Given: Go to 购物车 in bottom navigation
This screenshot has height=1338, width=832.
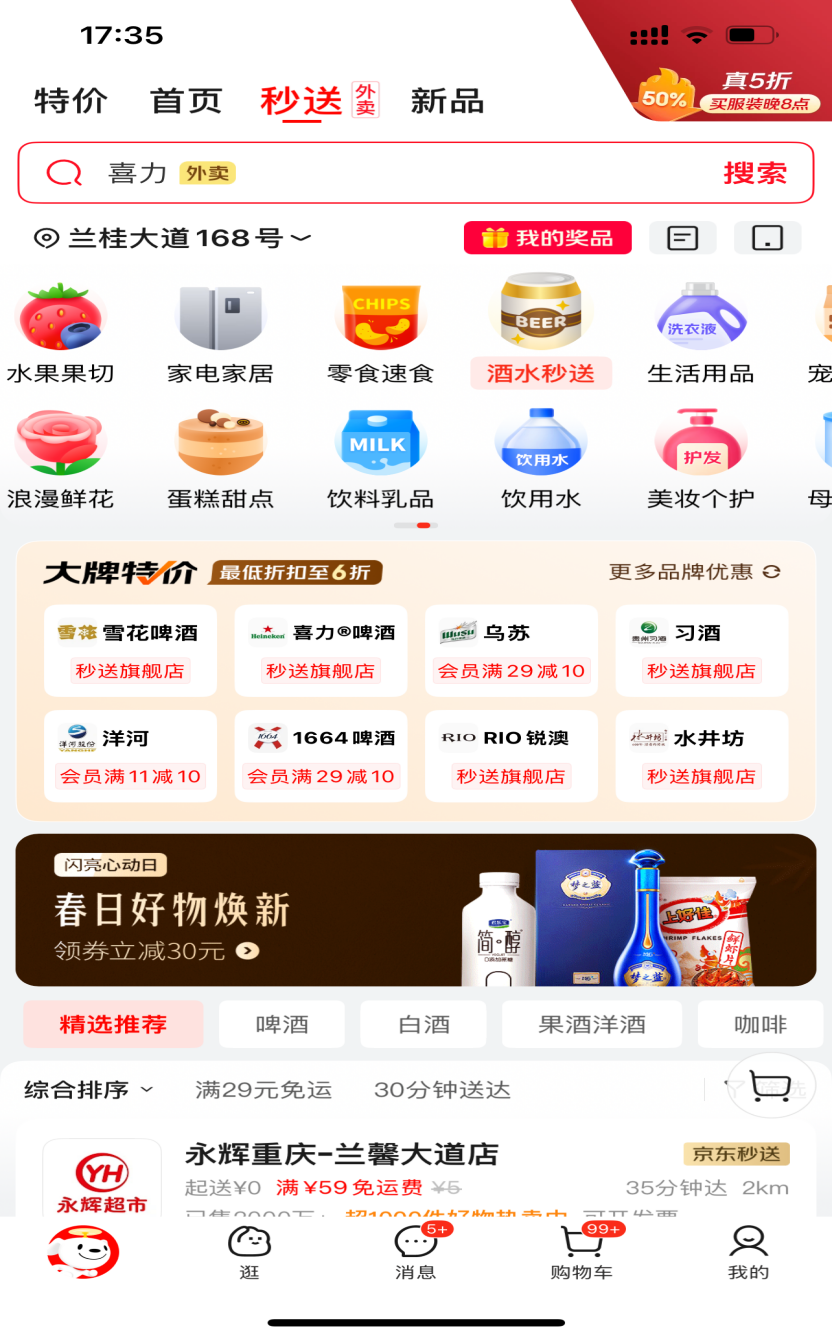Looking at the screenshot, I should [x=581, y=1254].
